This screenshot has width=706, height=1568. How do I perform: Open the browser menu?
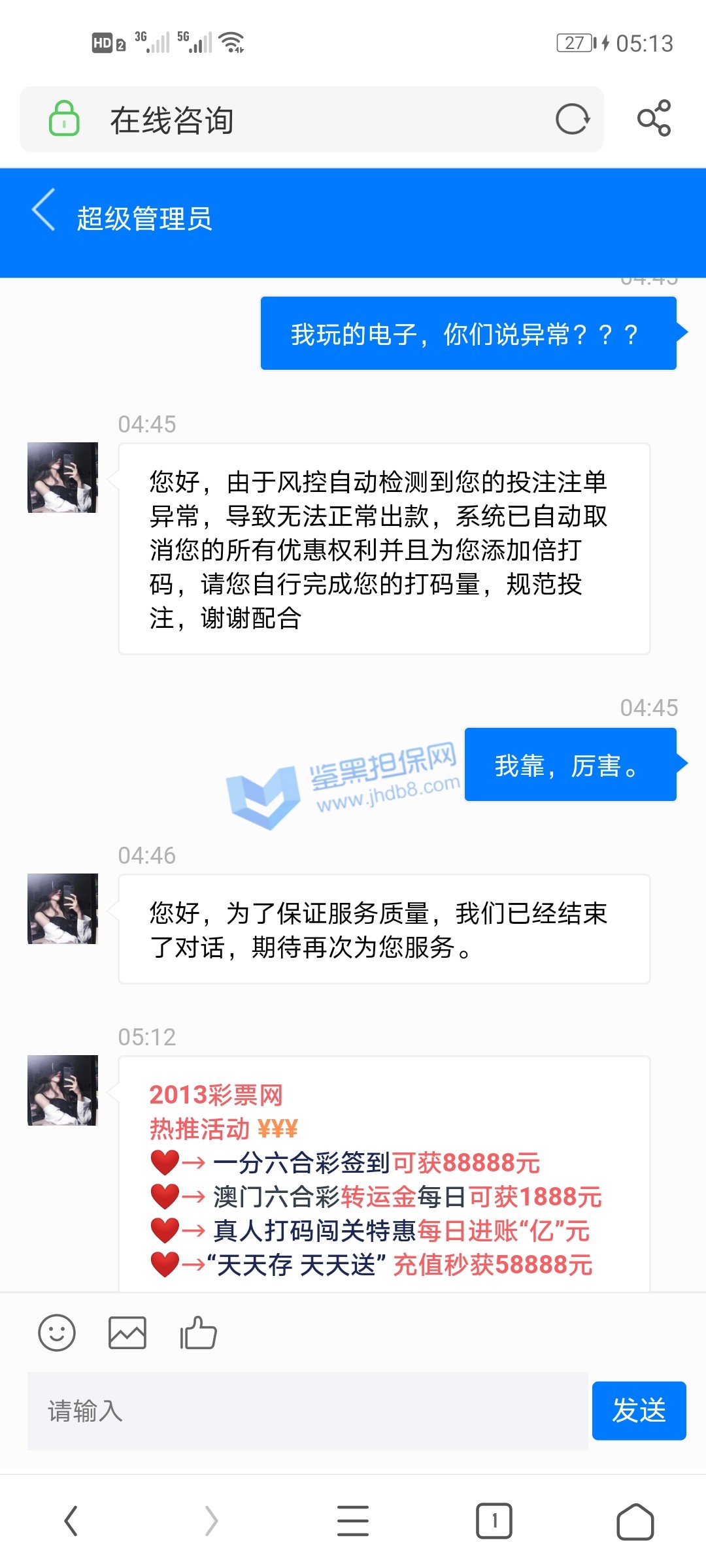pos(353,1521)
